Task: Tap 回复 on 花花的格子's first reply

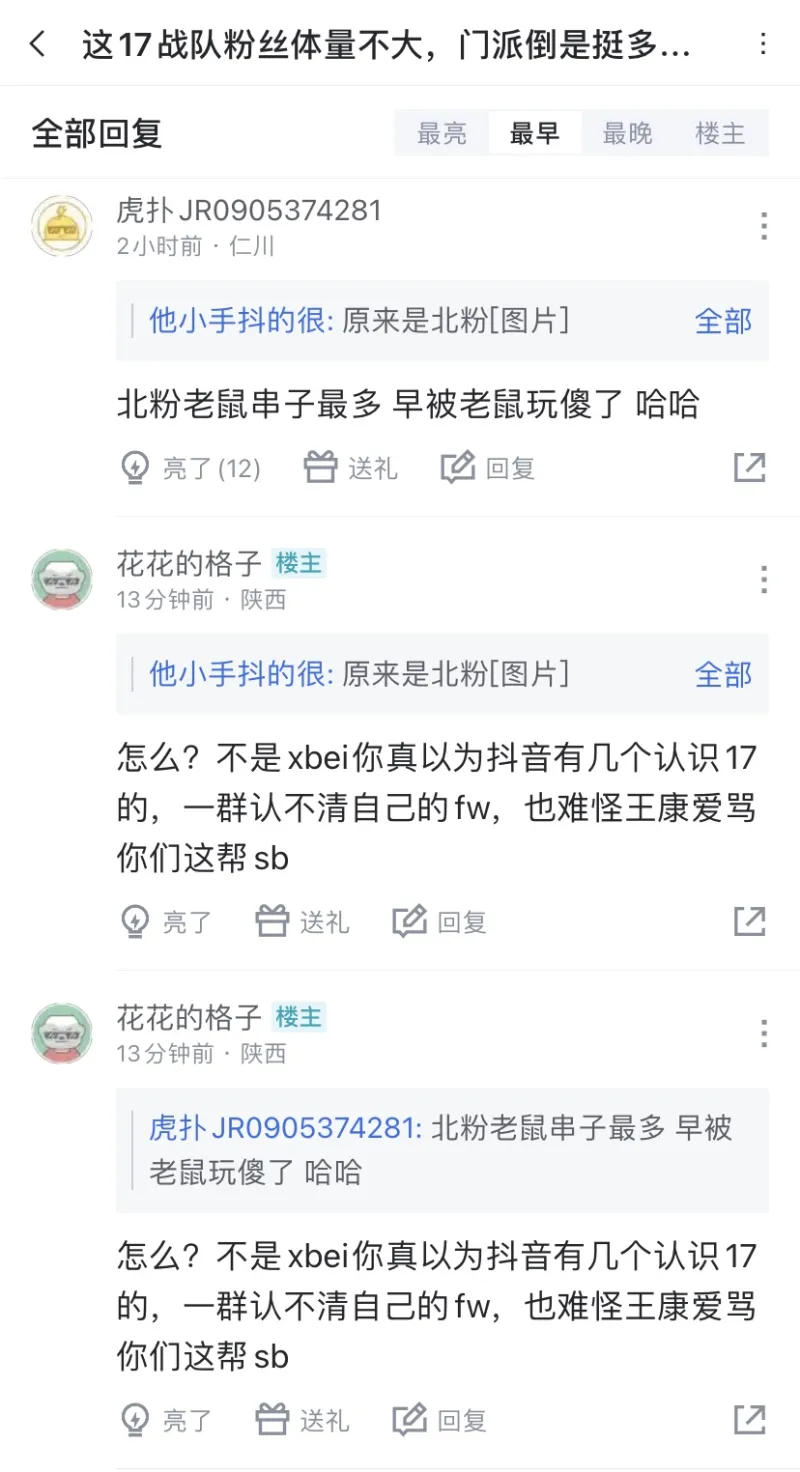Action: [x=440, y=921]
